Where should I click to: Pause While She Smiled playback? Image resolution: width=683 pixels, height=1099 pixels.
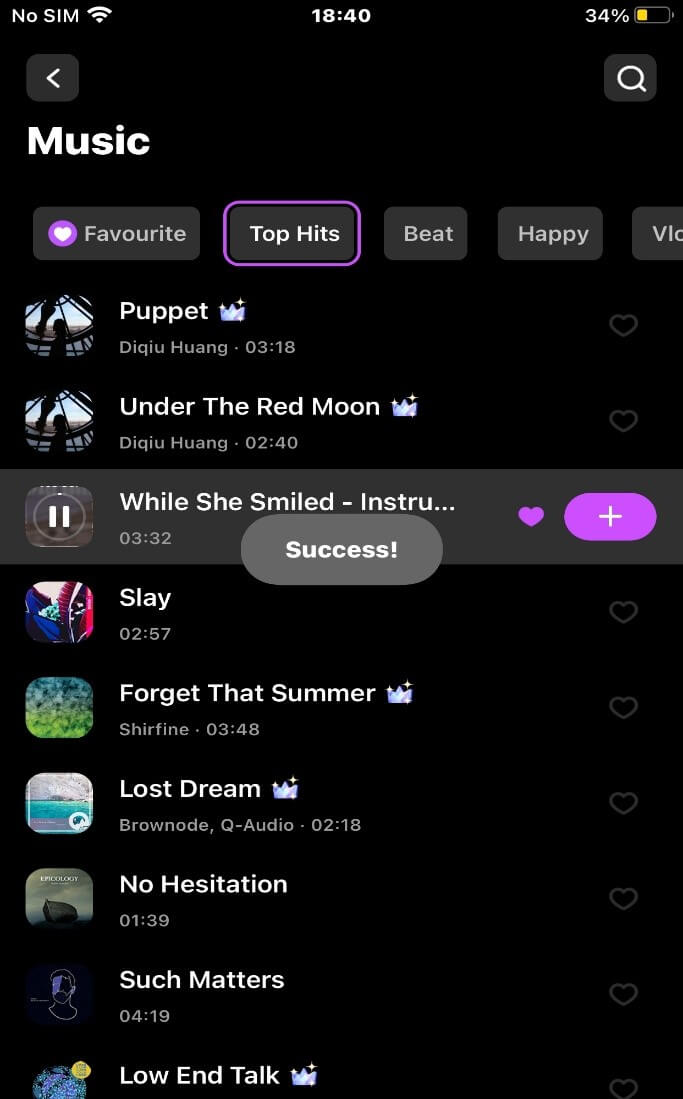pos(59,516)
